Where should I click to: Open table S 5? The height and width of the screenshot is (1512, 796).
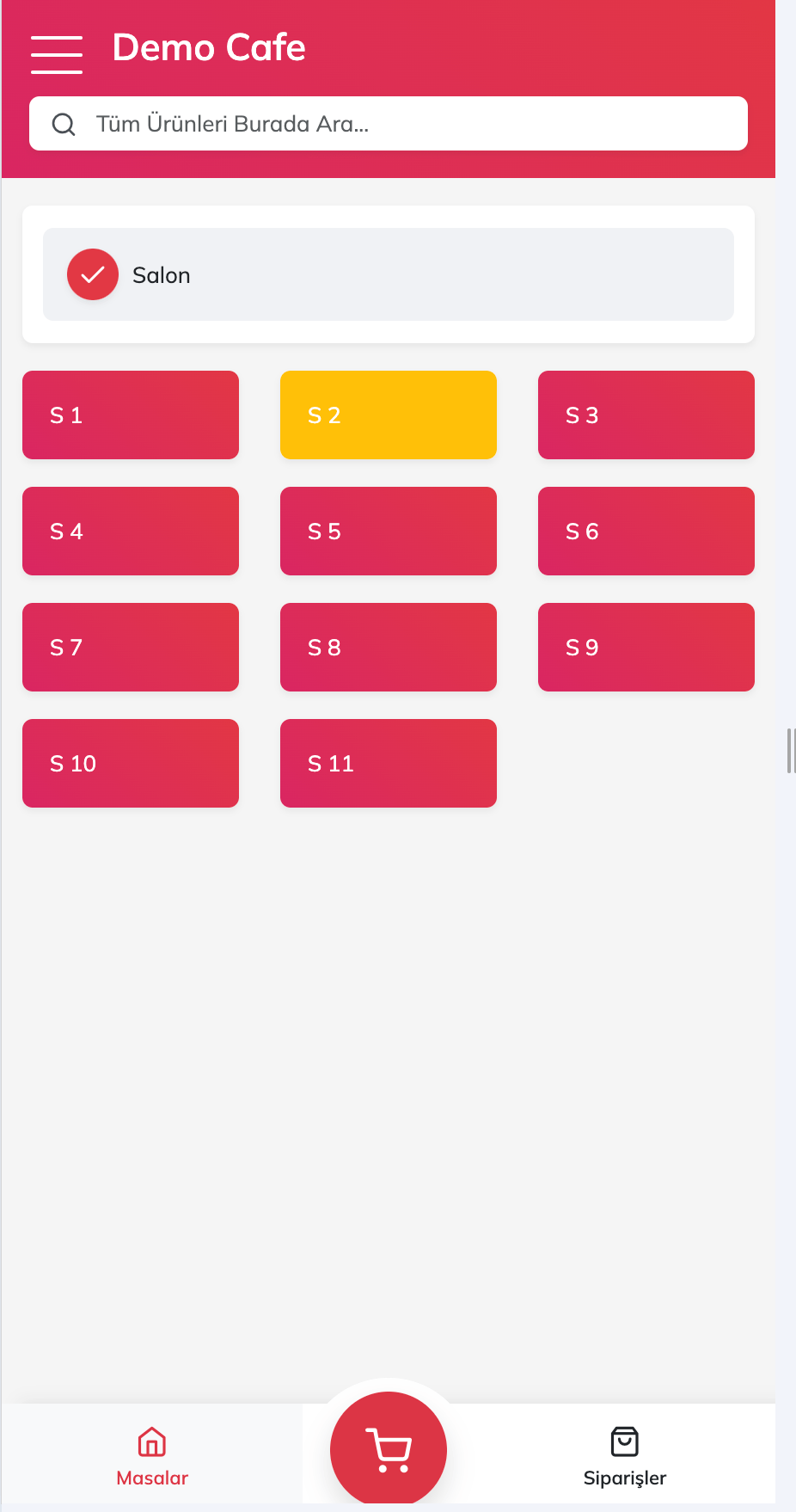pyautogui.click(x=389, y=532)
